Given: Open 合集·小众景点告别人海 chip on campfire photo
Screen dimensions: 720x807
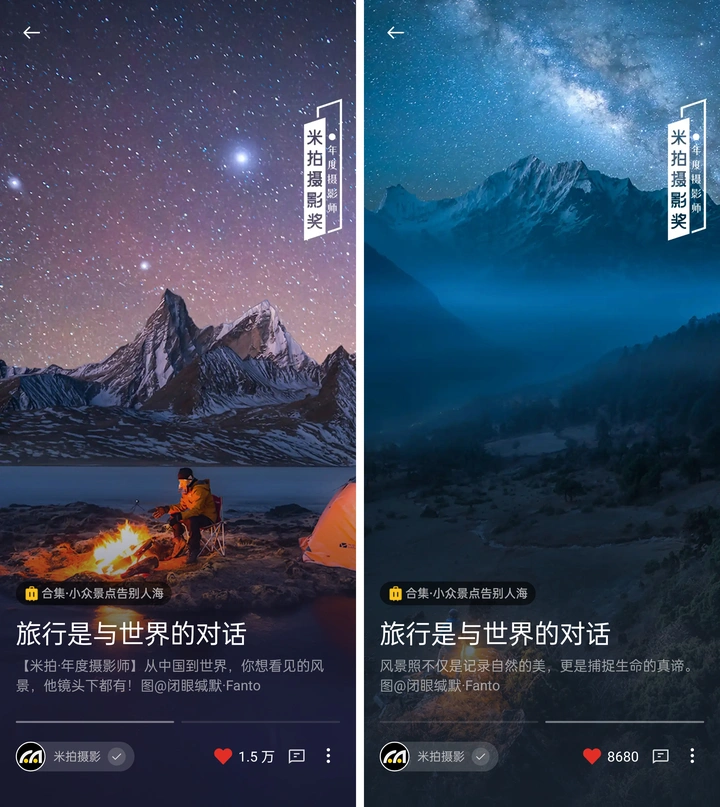Looking at the screenshot, I should [x=94, y=593].
